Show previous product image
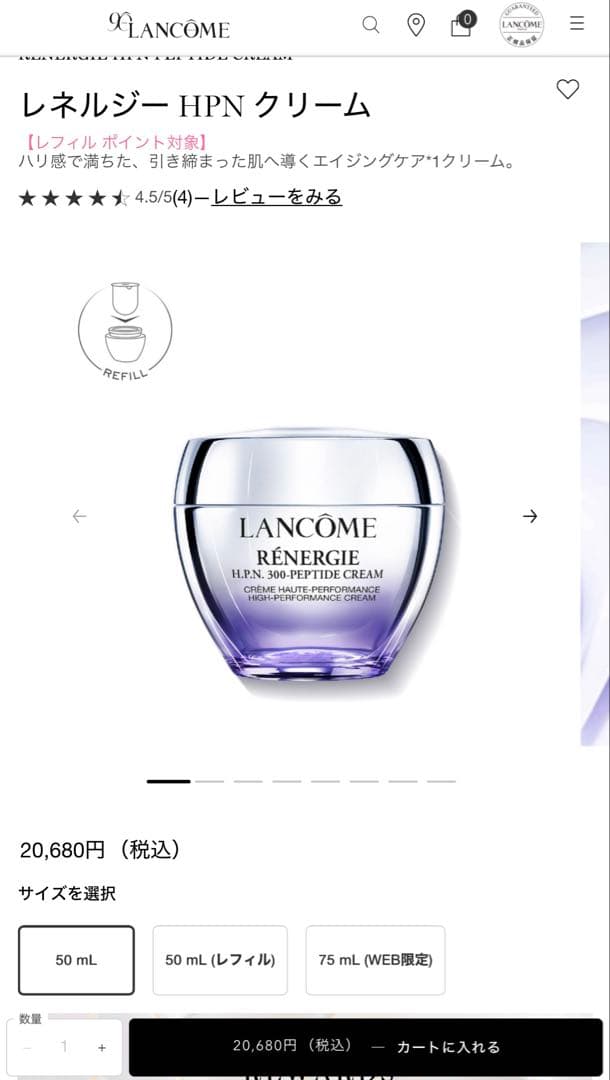The image size is (610, 1080). coord(80,516)
